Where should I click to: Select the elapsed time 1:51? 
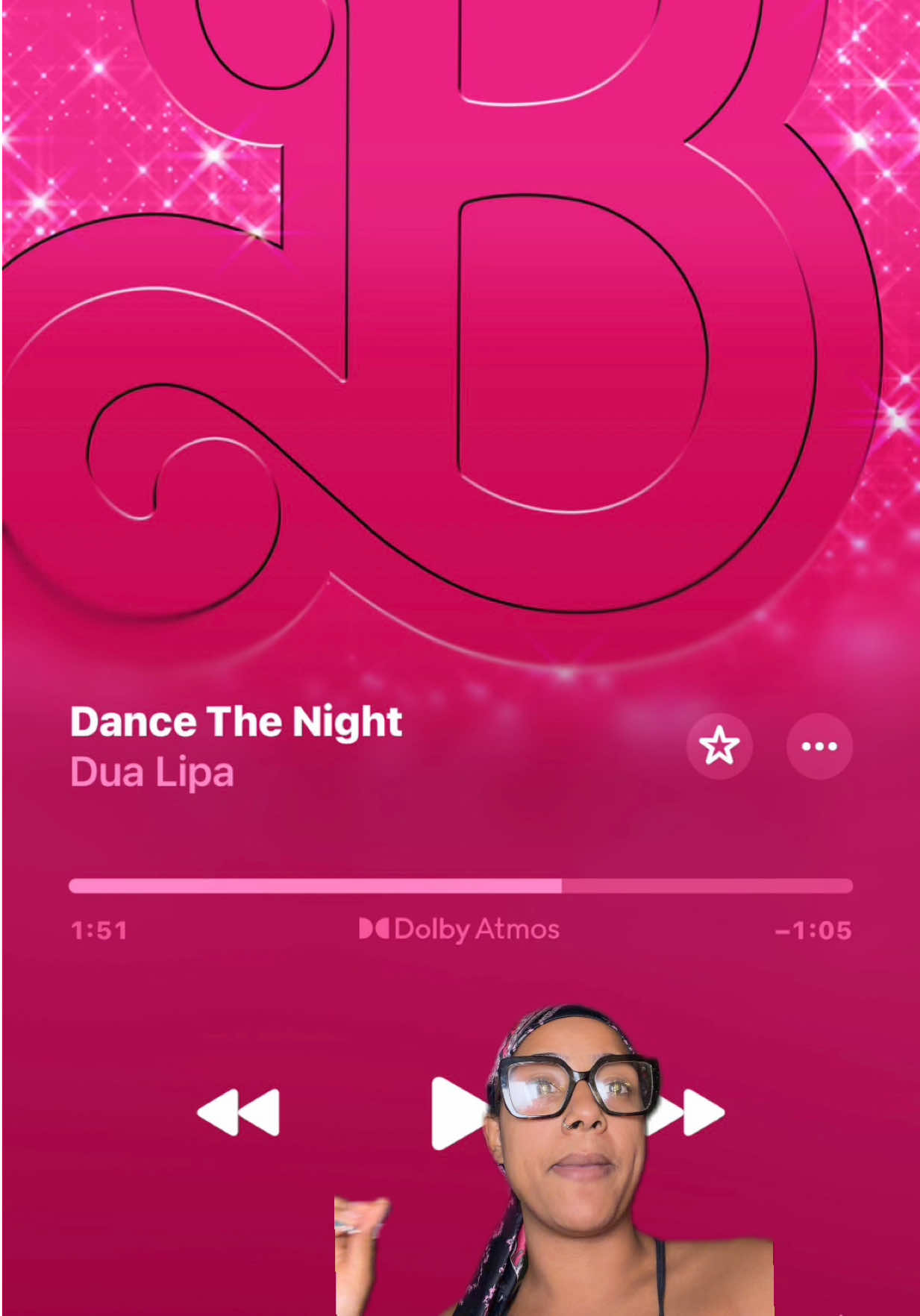pos(98,930)
